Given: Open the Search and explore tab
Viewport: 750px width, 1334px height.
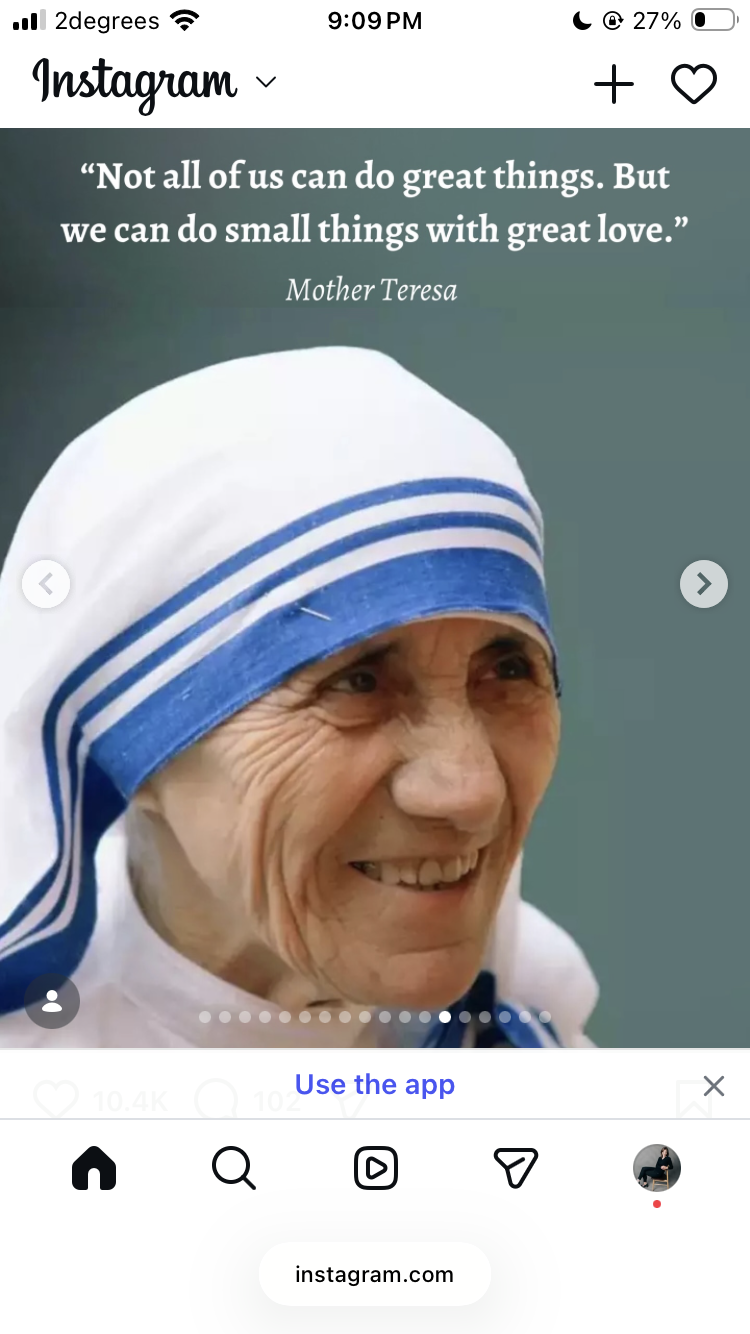Looking at the screenshot, I should 234,1168.
